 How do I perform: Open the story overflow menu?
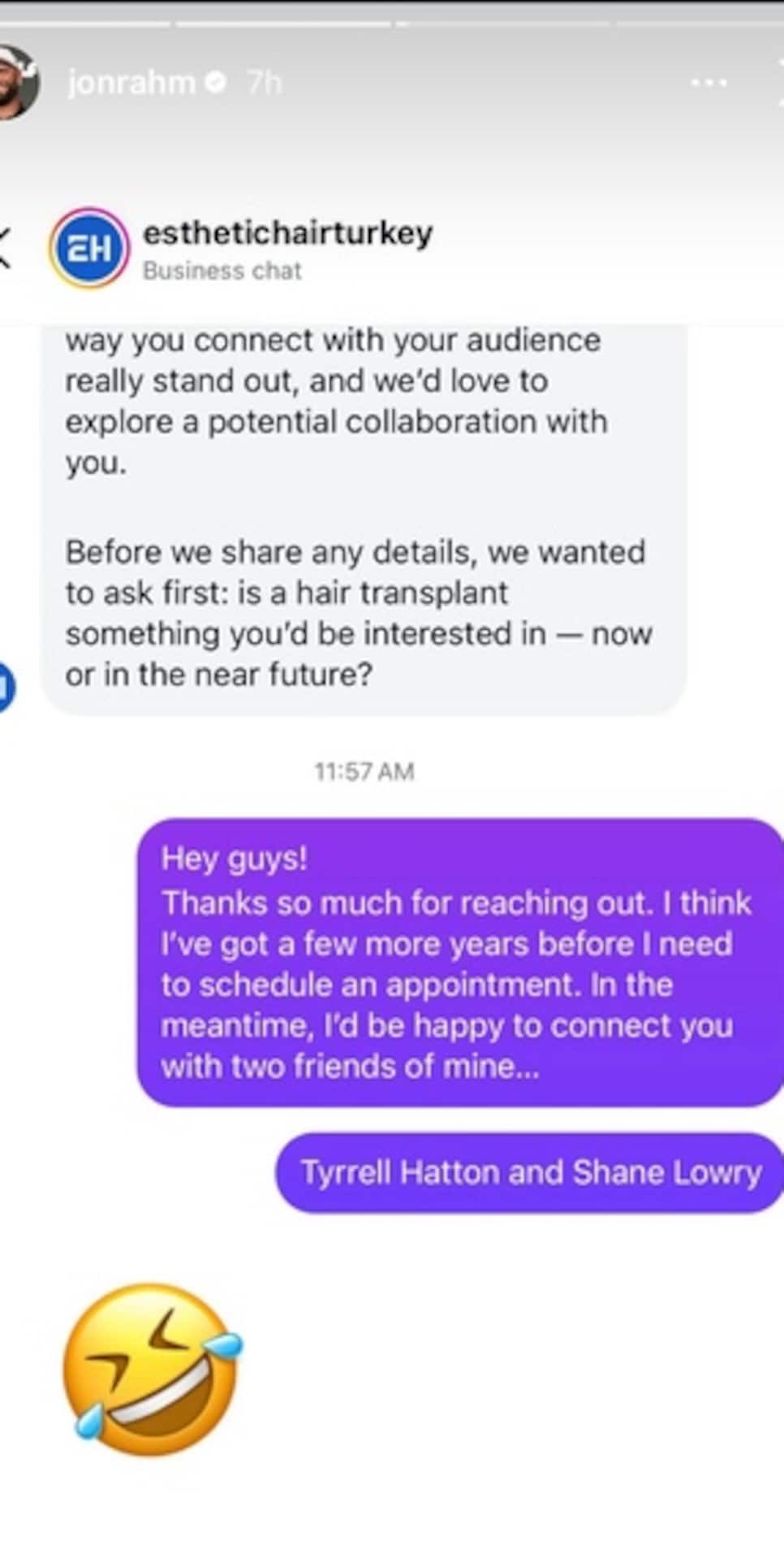[x=708, y=83]
